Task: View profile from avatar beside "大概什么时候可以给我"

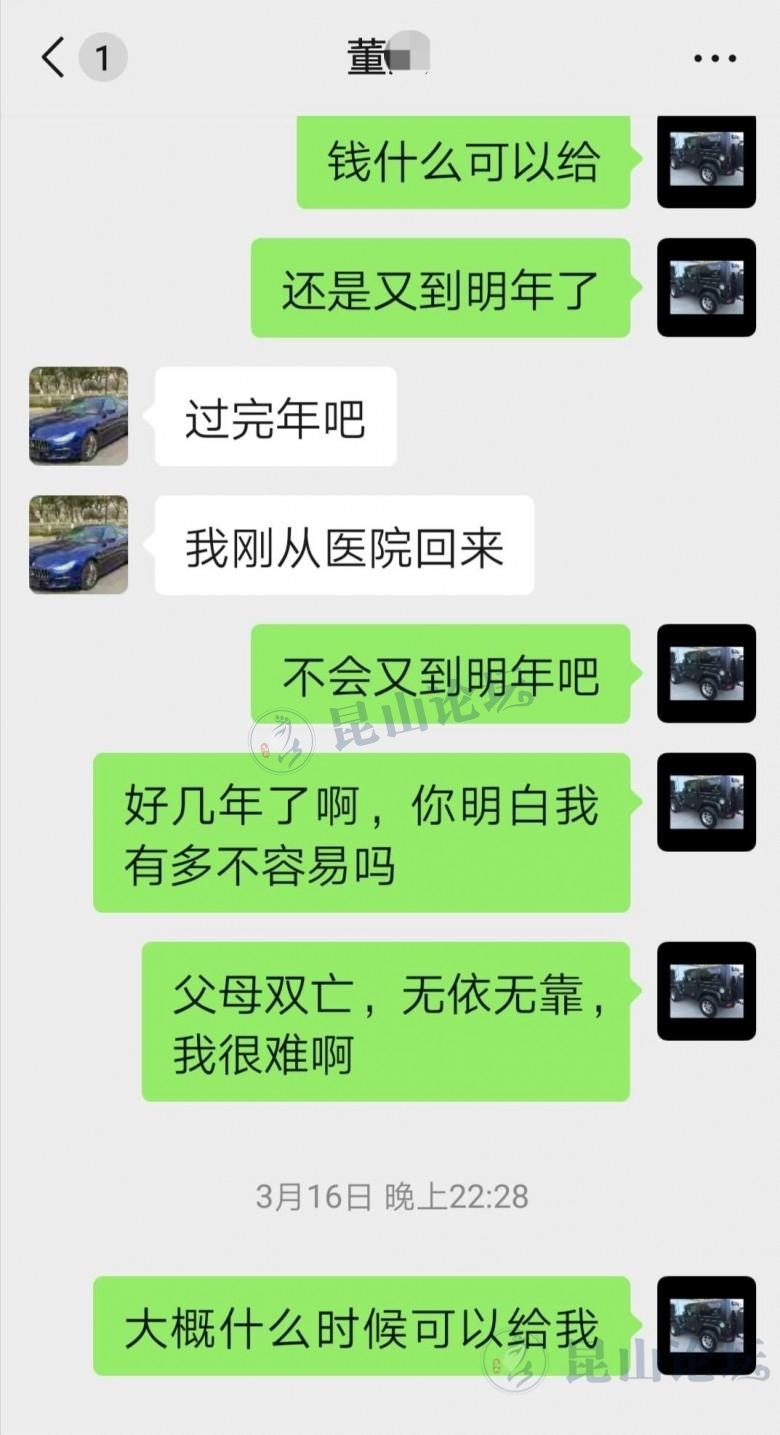Action: (706, 1325)
